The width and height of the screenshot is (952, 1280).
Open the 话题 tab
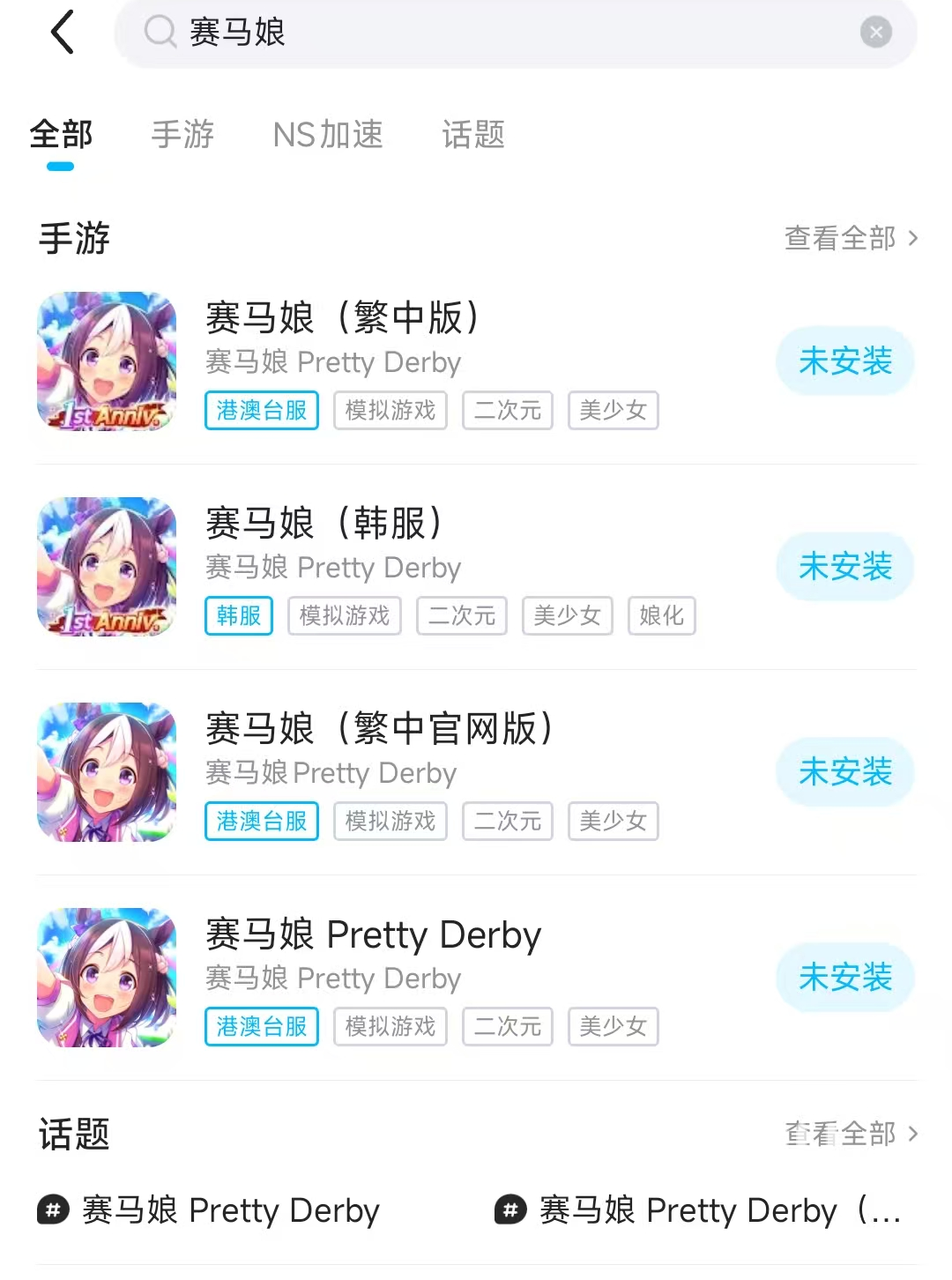click(x=473, y=135)
